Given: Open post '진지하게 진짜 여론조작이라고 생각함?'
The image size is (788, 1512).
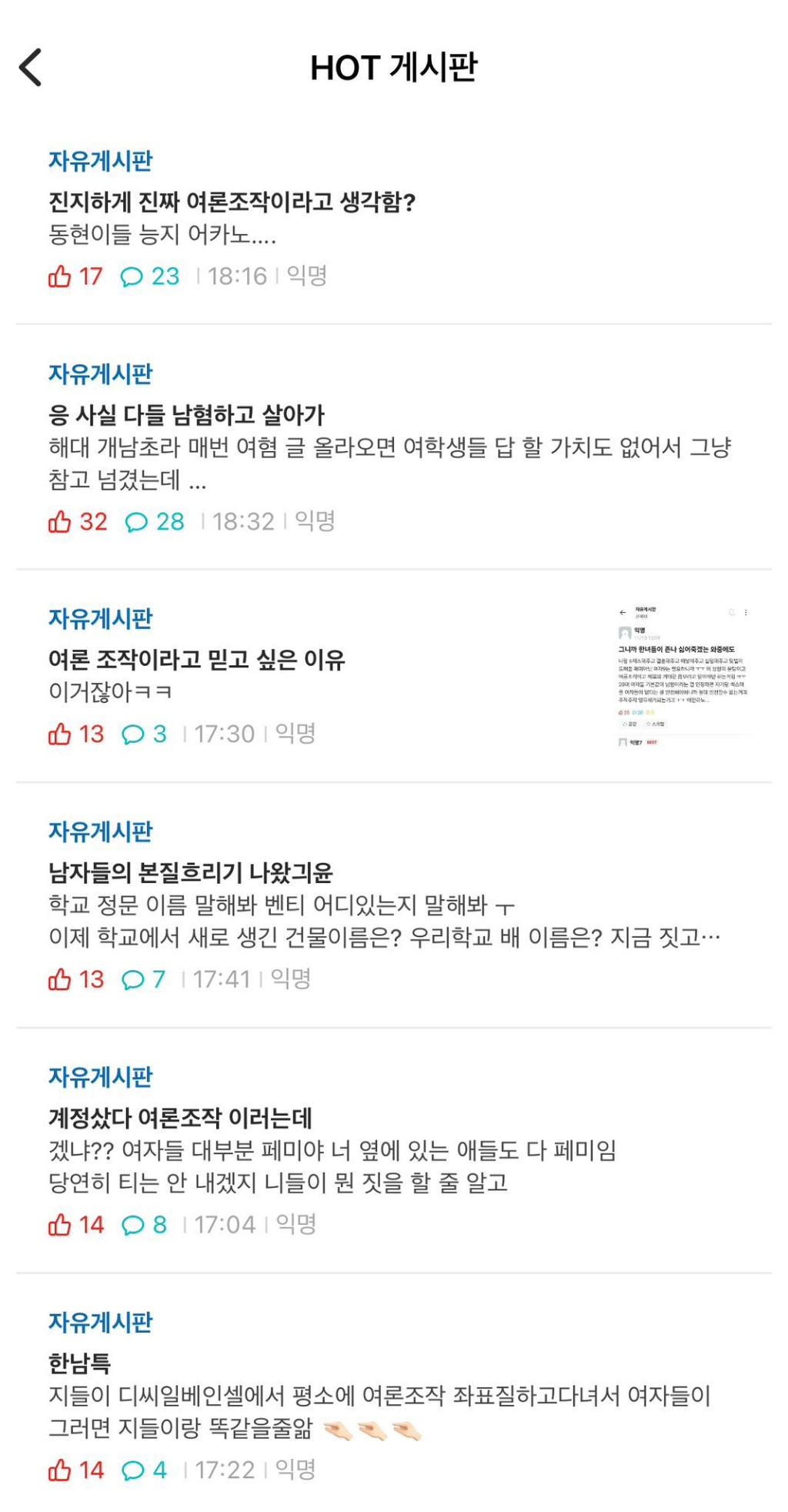Looking at the screenshot, I should pos(232,202).
